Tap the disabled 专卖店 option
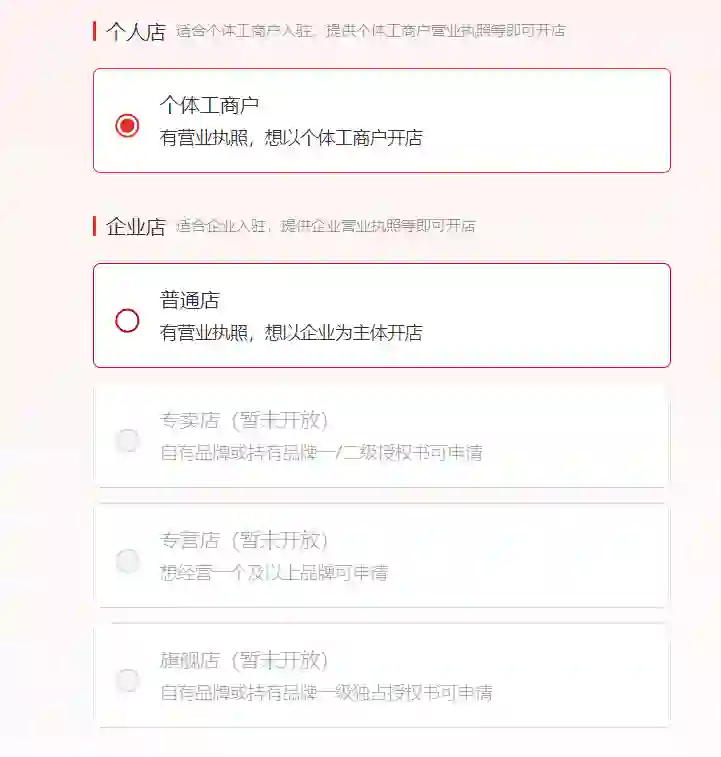The width and height of the screenshot is (721, 757). click(127, 440)
